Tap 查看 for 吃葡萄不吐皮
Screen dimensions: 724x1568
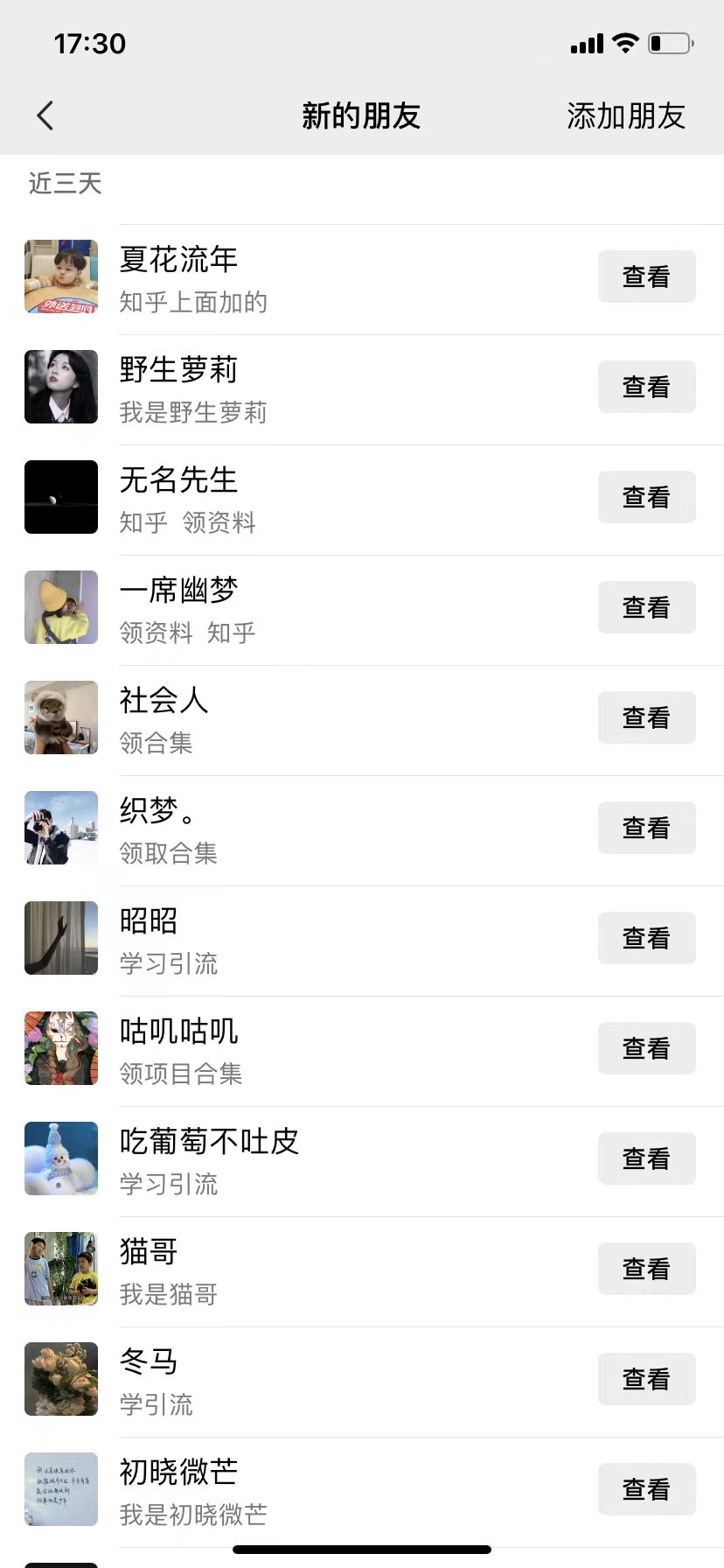click(646, 1158)
